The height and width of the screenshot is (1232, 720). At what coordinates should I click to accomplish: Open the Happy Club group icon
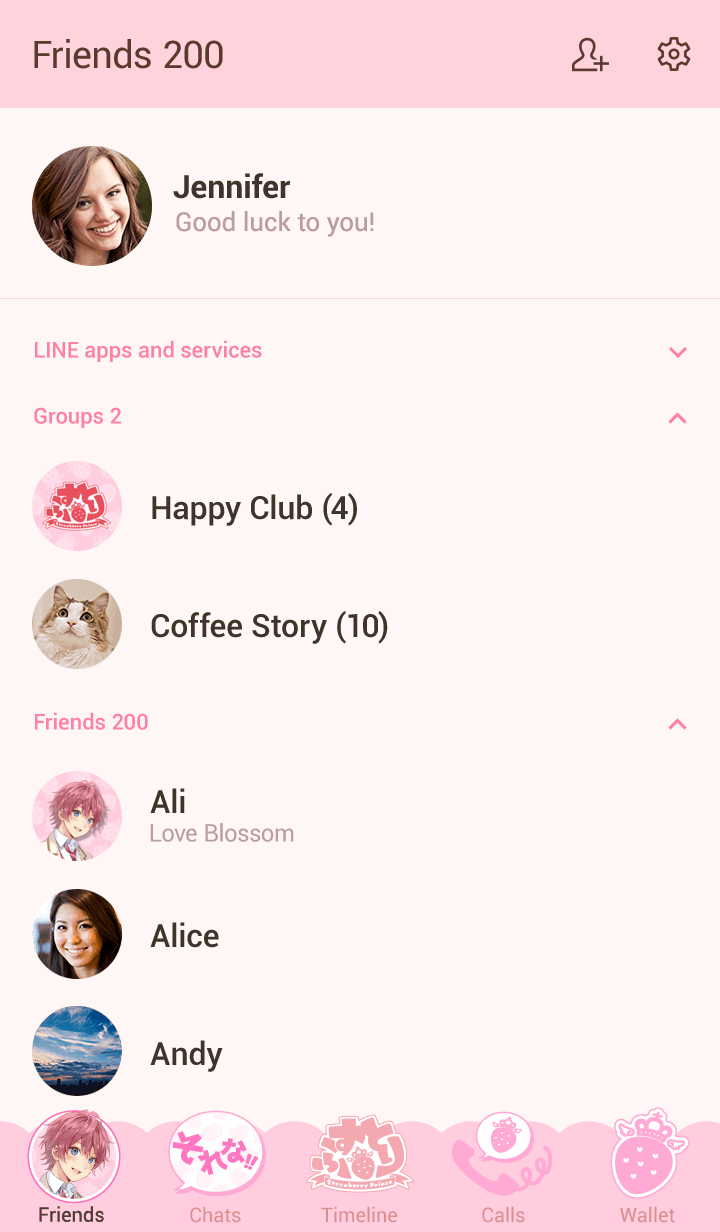coord(77,506)
